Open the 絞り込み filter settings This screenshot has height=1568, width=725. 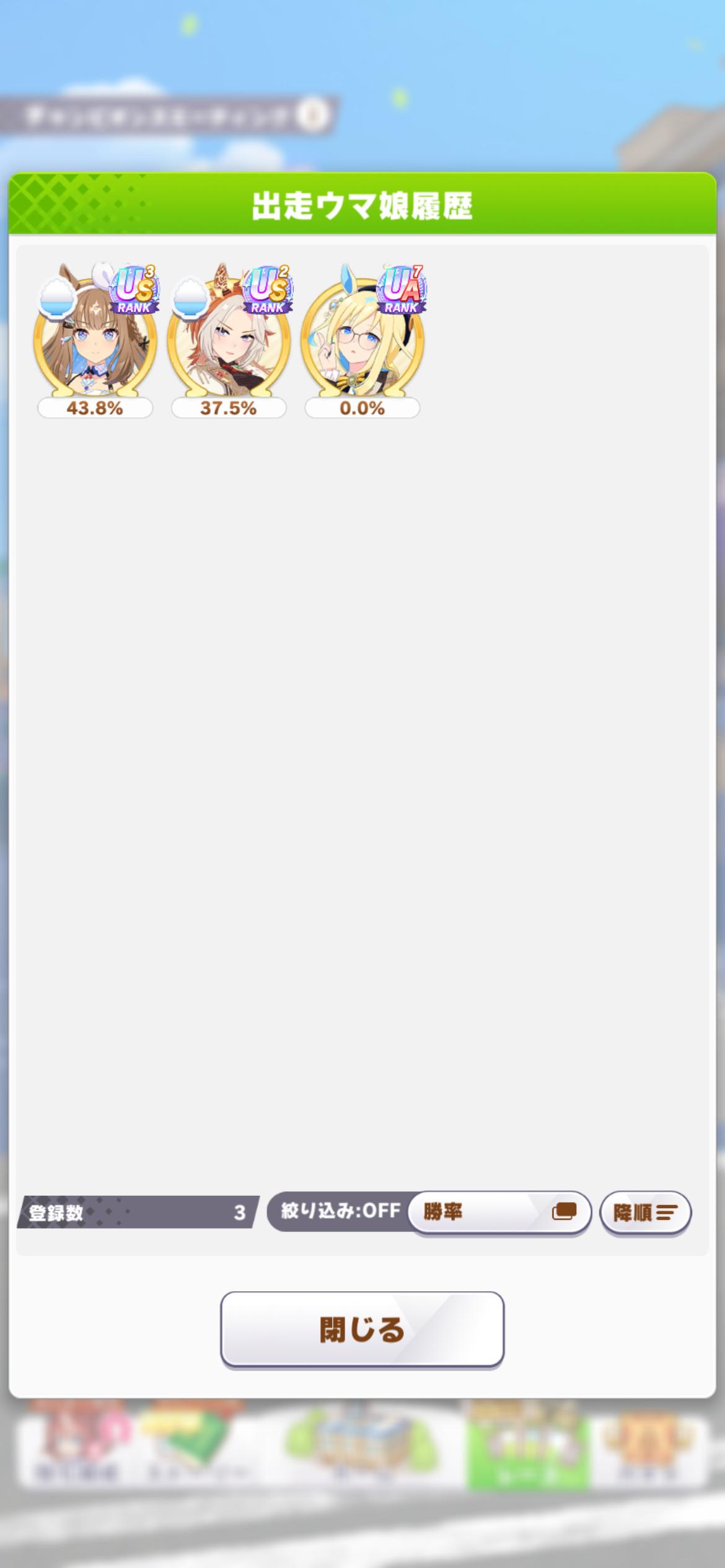[x=340, y=1211]
